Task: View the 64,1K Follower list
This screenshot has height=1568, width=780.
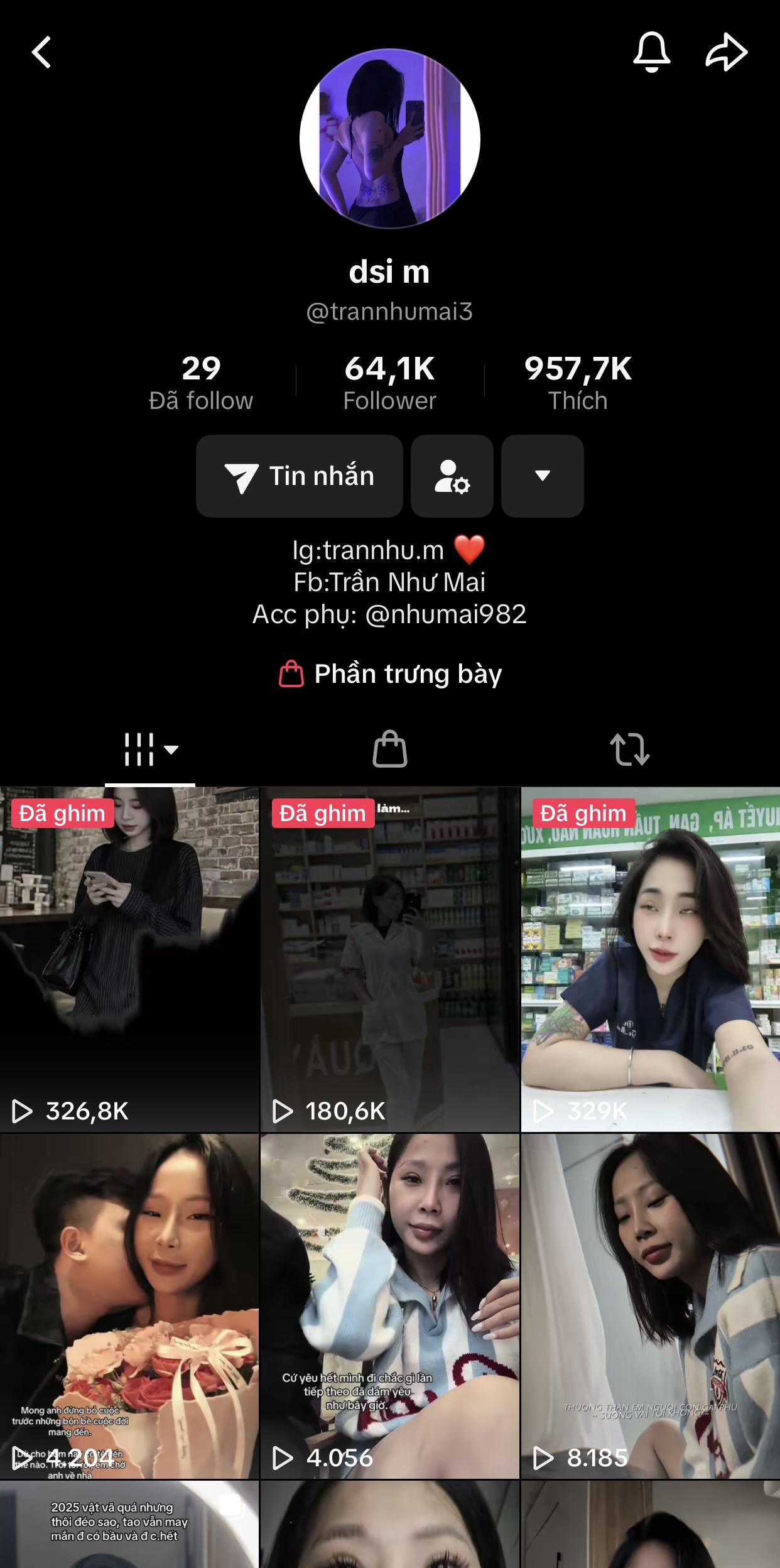Action: 390,382
